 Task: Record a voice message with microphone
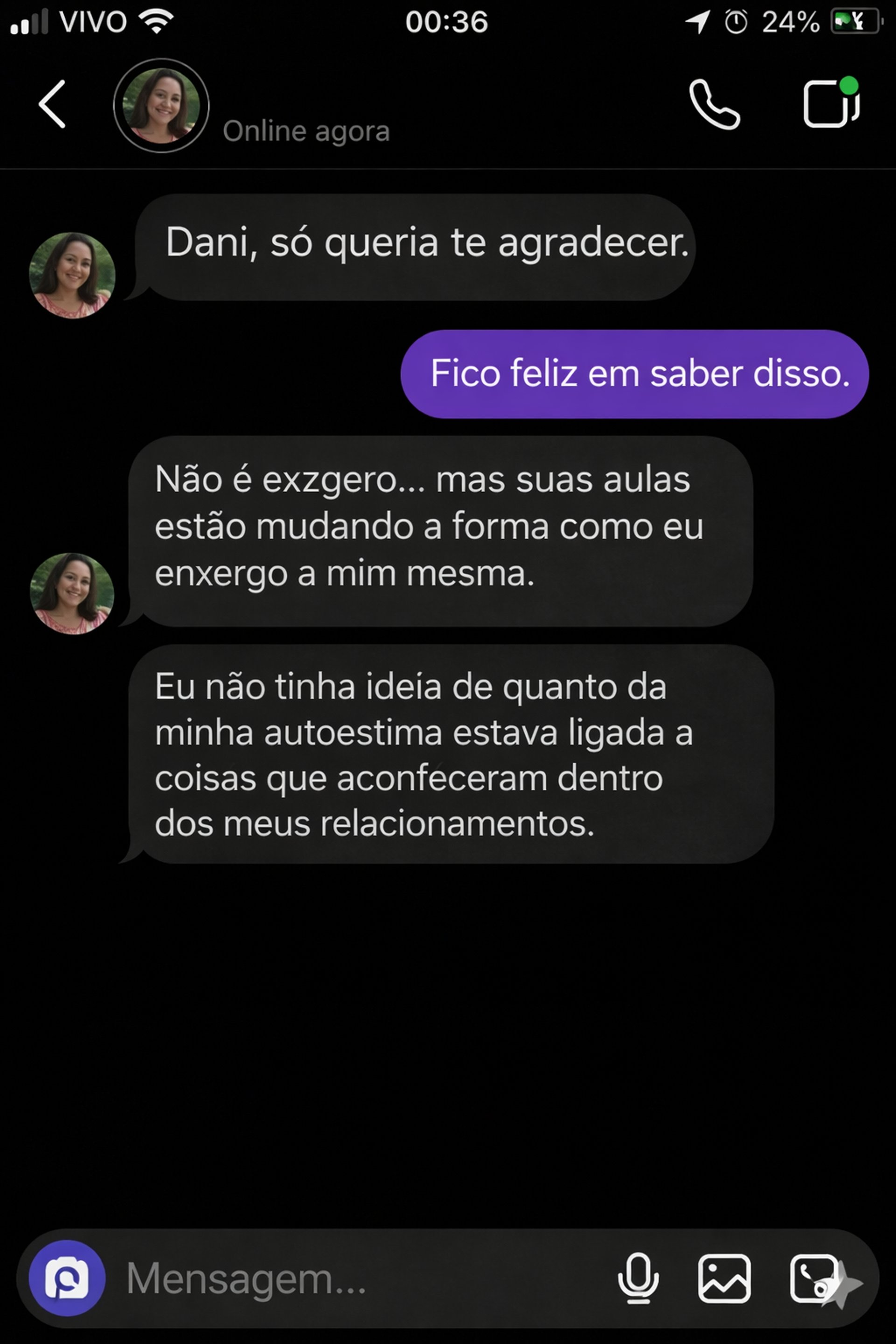tap(638, 1278)
